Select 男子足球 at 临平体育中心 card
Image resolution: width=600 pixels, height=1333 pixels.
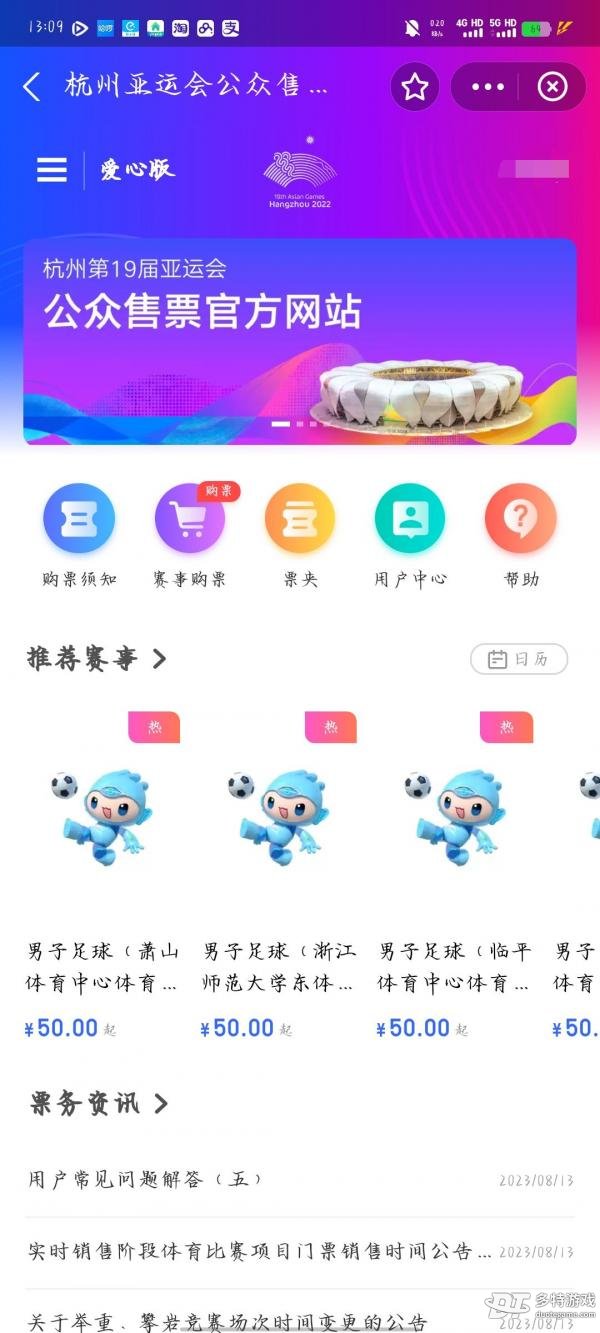454,880
